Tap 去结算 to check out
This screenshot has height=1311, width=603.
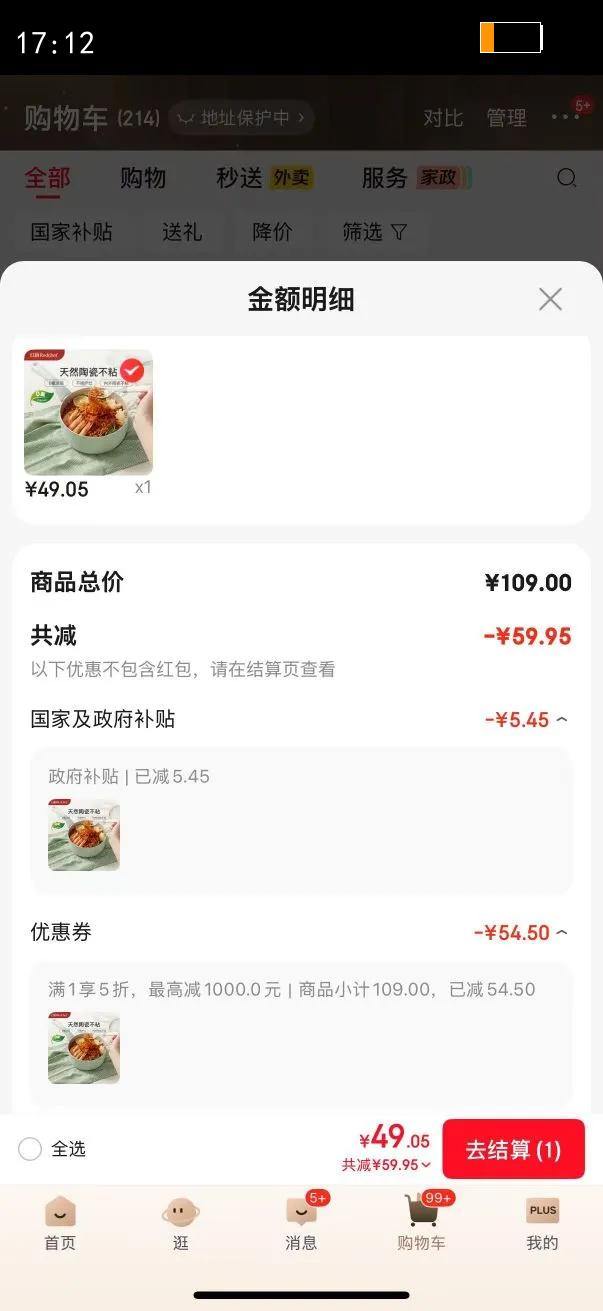point(513,1149)
